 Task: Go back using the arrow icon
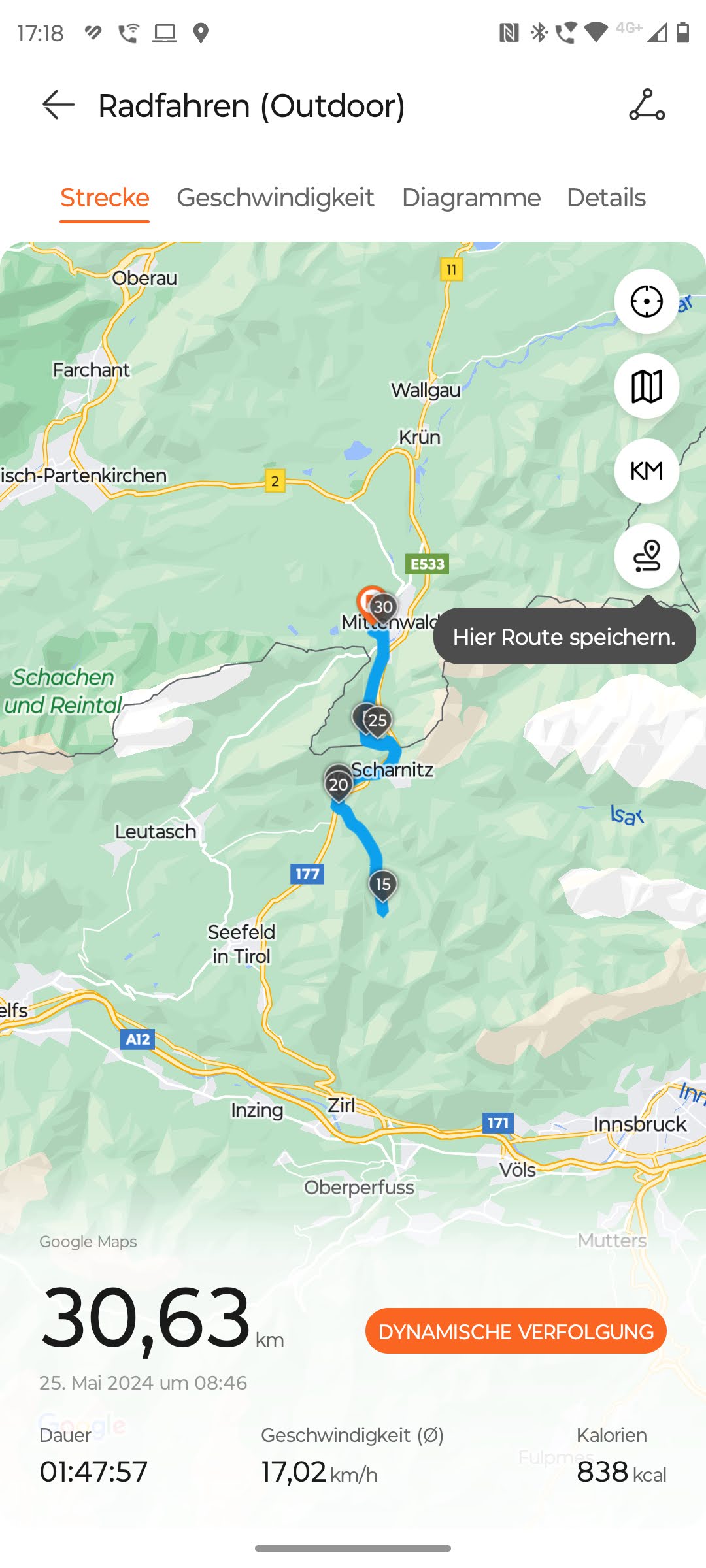[58, 105]
